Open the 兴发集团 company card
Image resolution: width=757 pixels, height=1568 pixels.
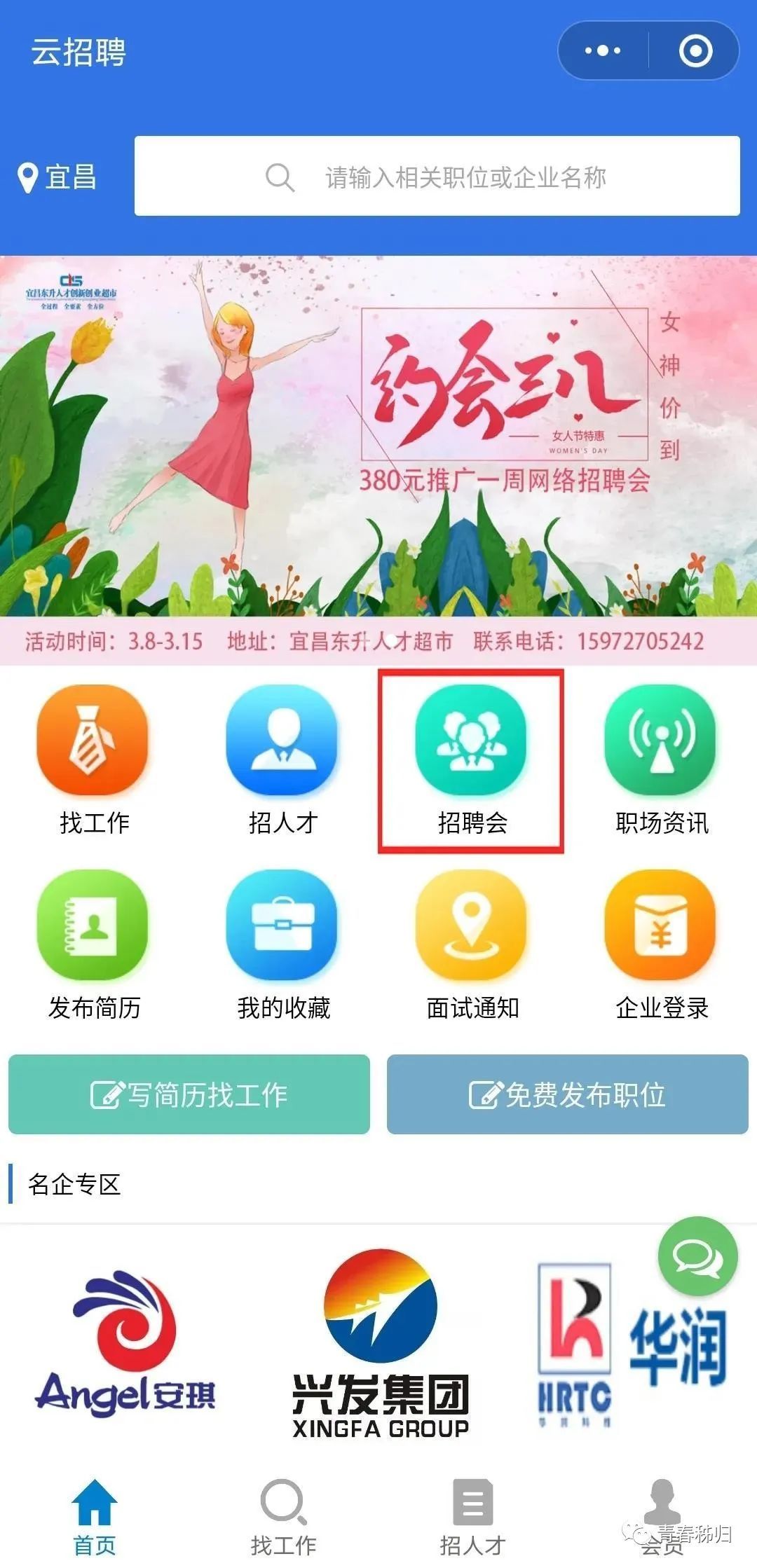pos(380,1344)
